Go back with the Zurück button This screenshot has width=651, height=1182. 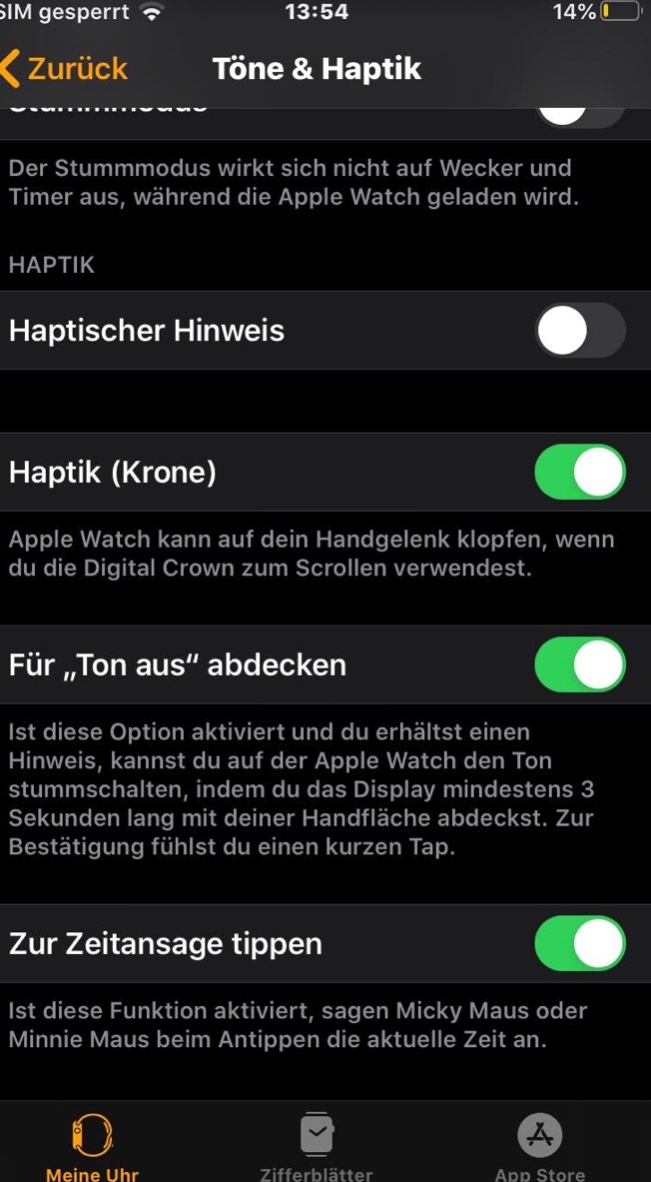coord(64,69)
